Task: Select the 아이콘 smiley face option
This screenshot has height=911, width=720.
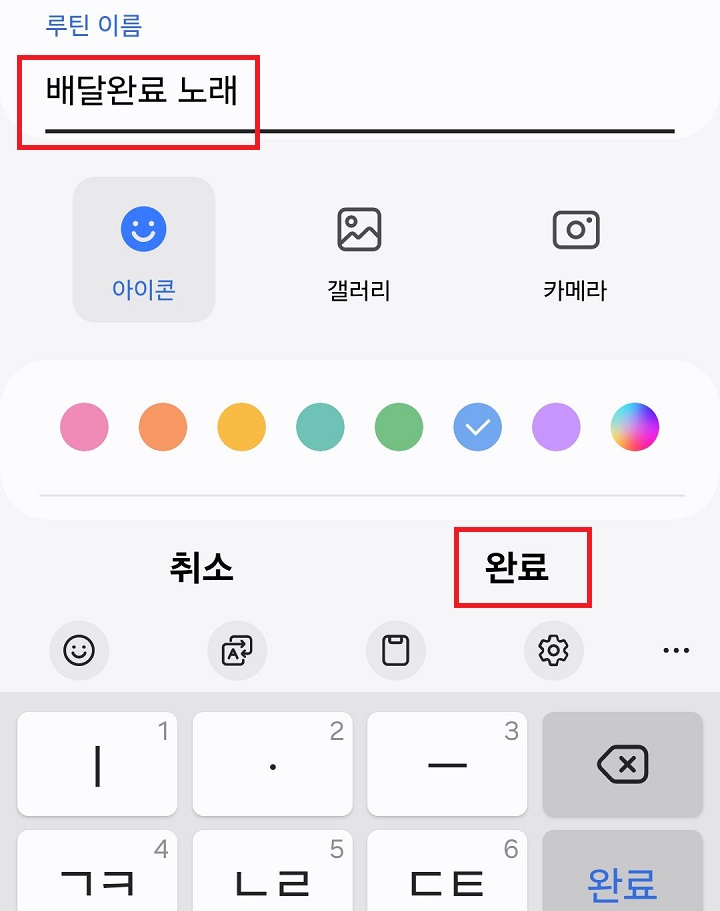Action: (143, 248)
